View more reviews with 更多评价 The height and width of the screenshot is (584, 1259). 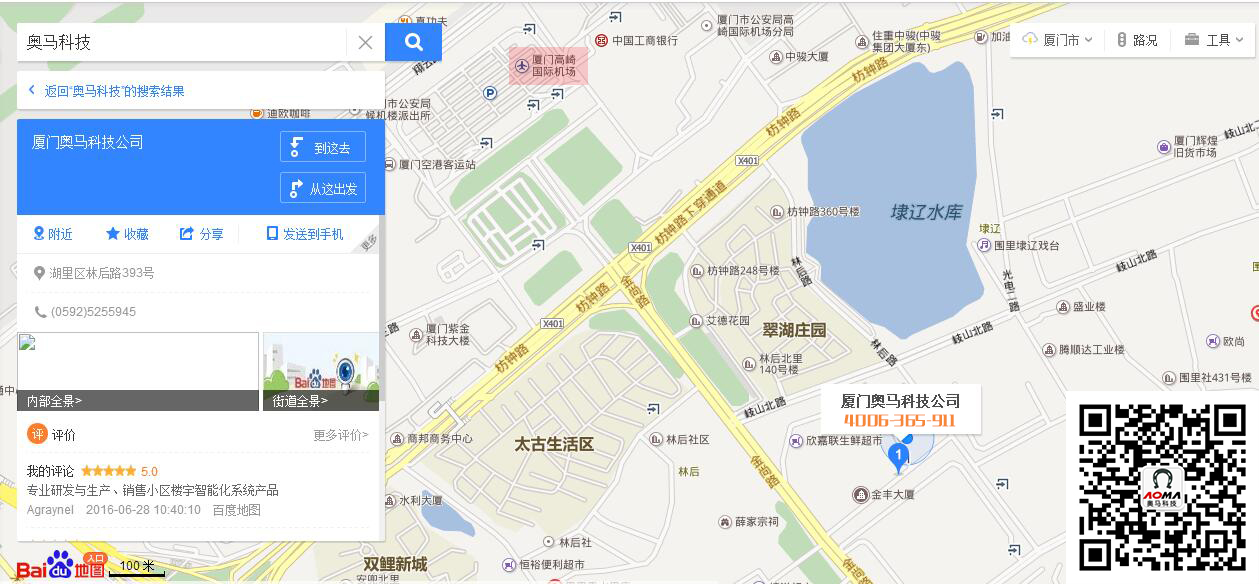click(x=340, y=435)
